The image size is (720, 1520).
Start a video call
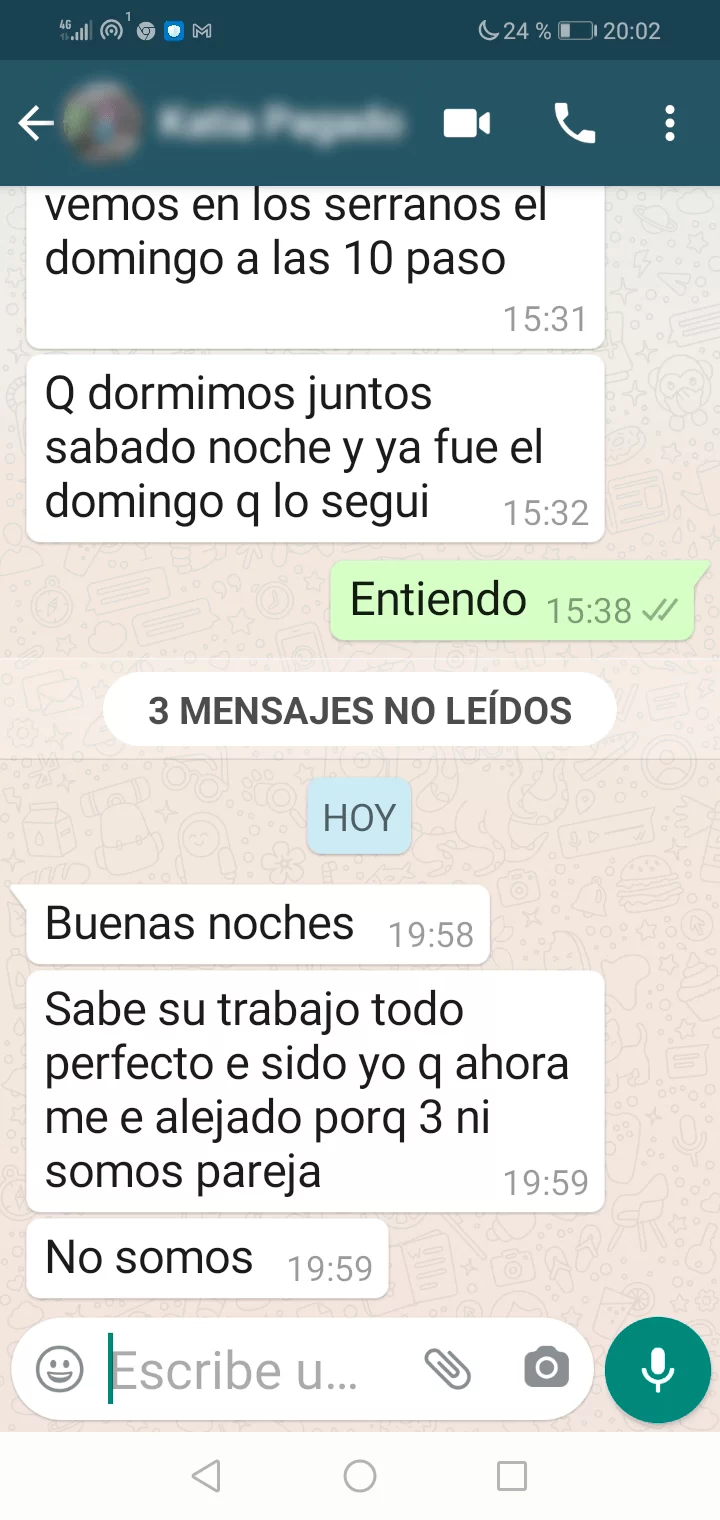[x=467, y=124]
